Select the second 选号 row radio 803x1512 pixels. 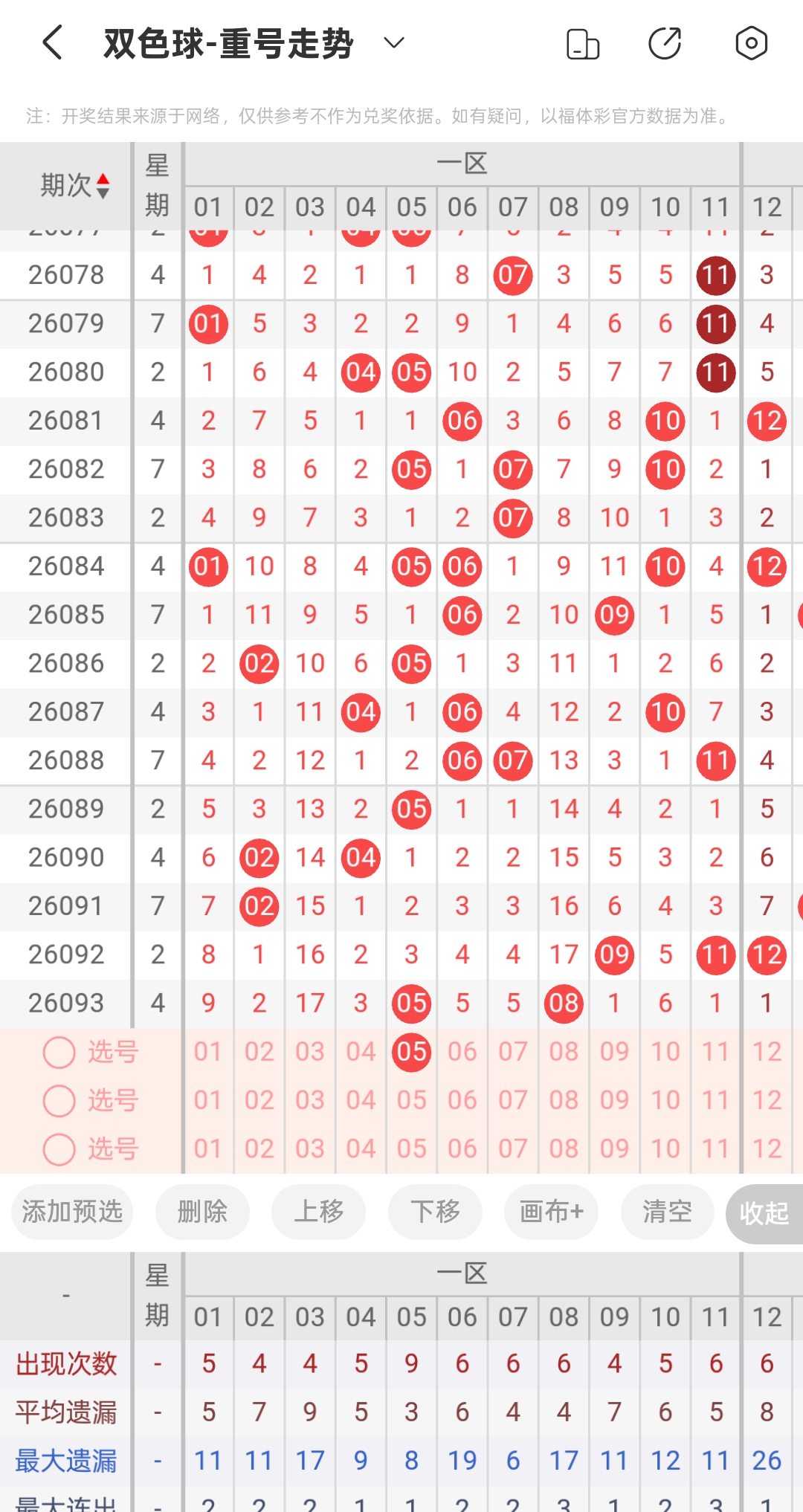(59, 1100)
